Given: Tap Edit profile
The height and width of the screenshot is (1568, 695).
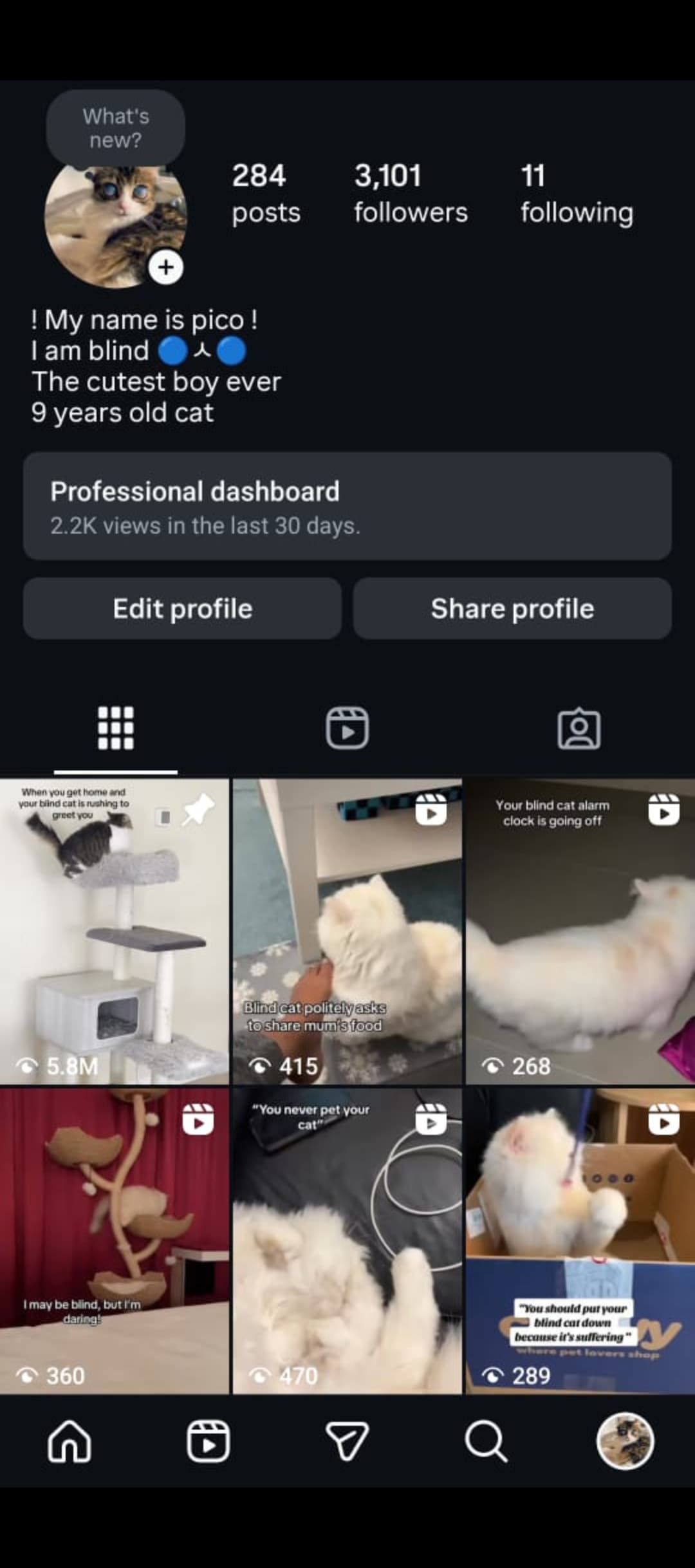Looking at the screenshot, I should [x=182, y=608].
